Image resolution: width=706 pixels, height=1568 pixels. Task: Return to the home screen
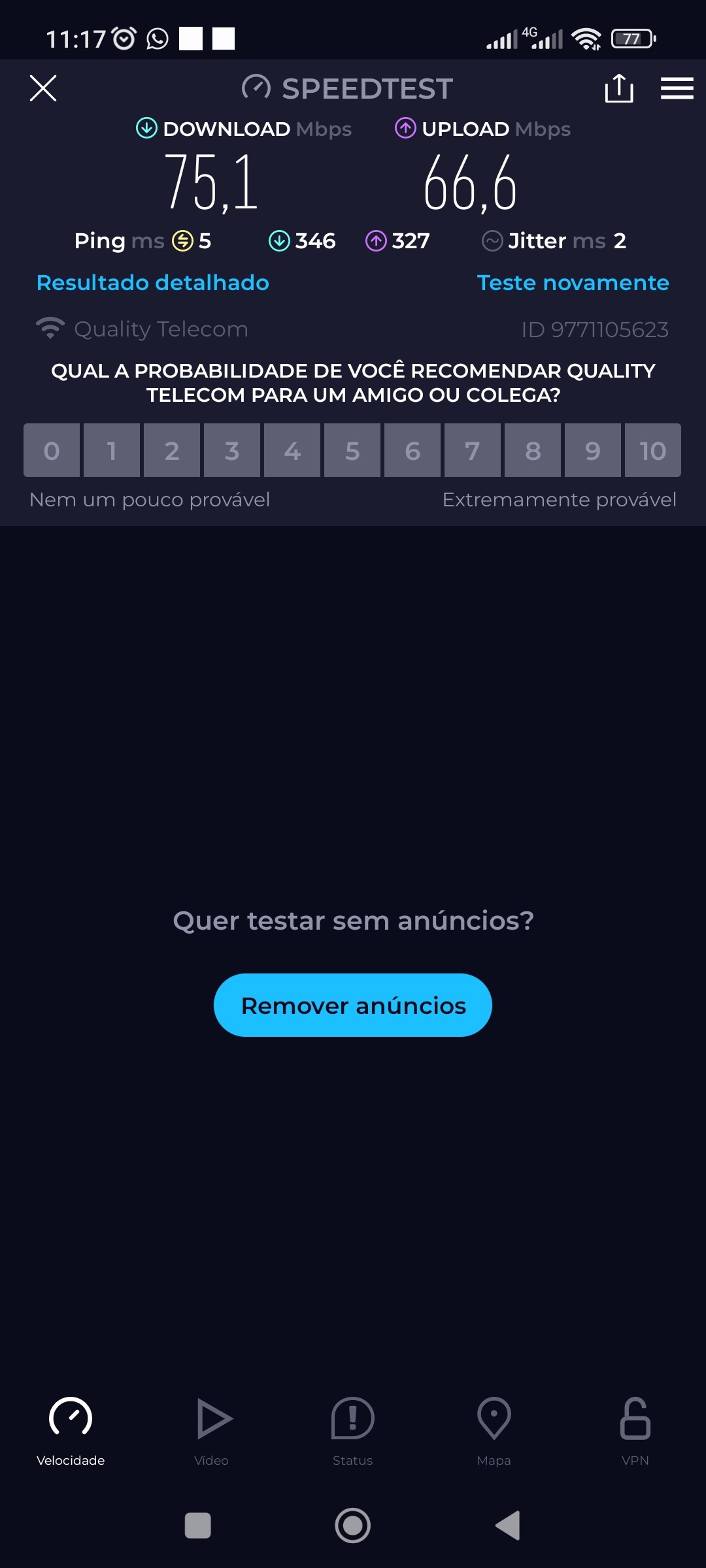click(x=353, y=1526)
